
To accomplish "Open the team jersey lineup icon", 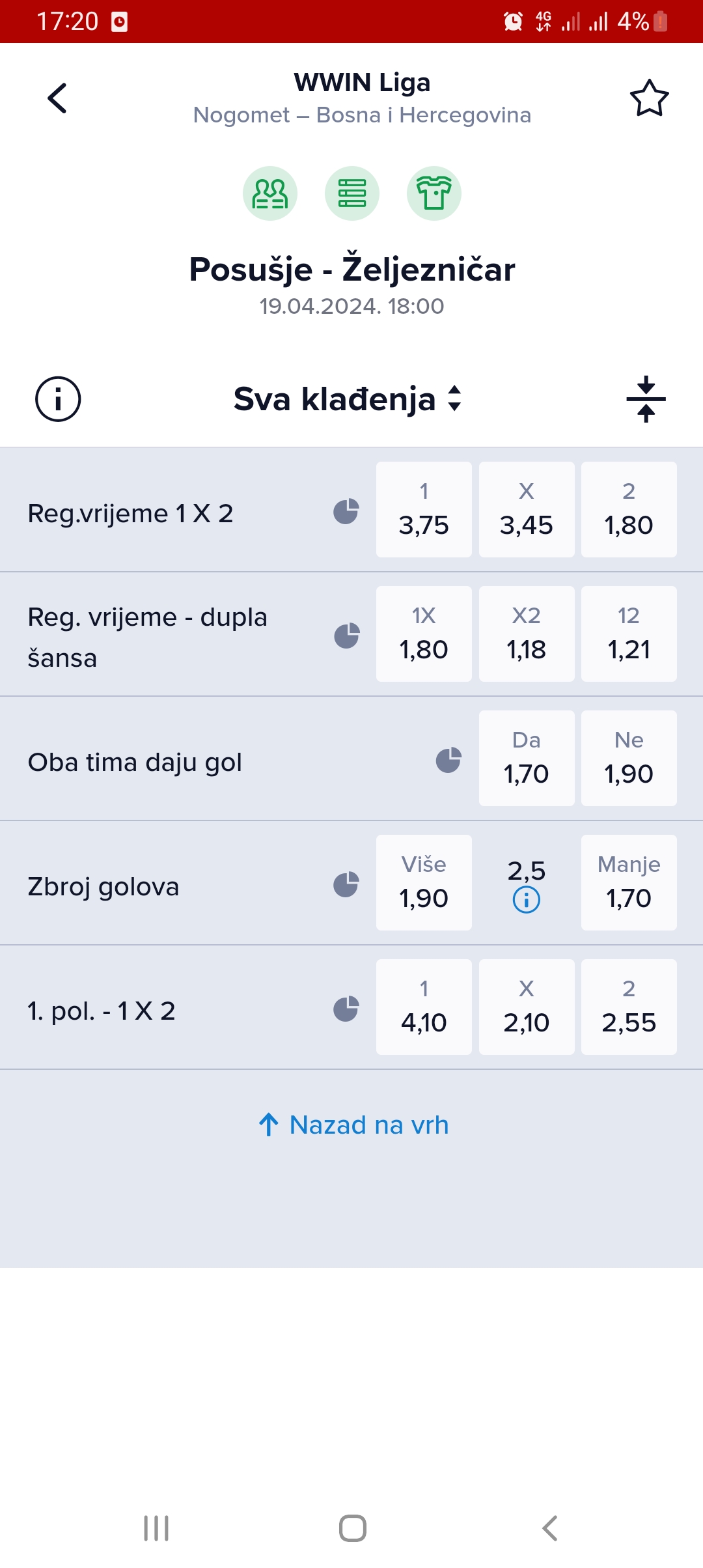I will click(x=434, y=193).
